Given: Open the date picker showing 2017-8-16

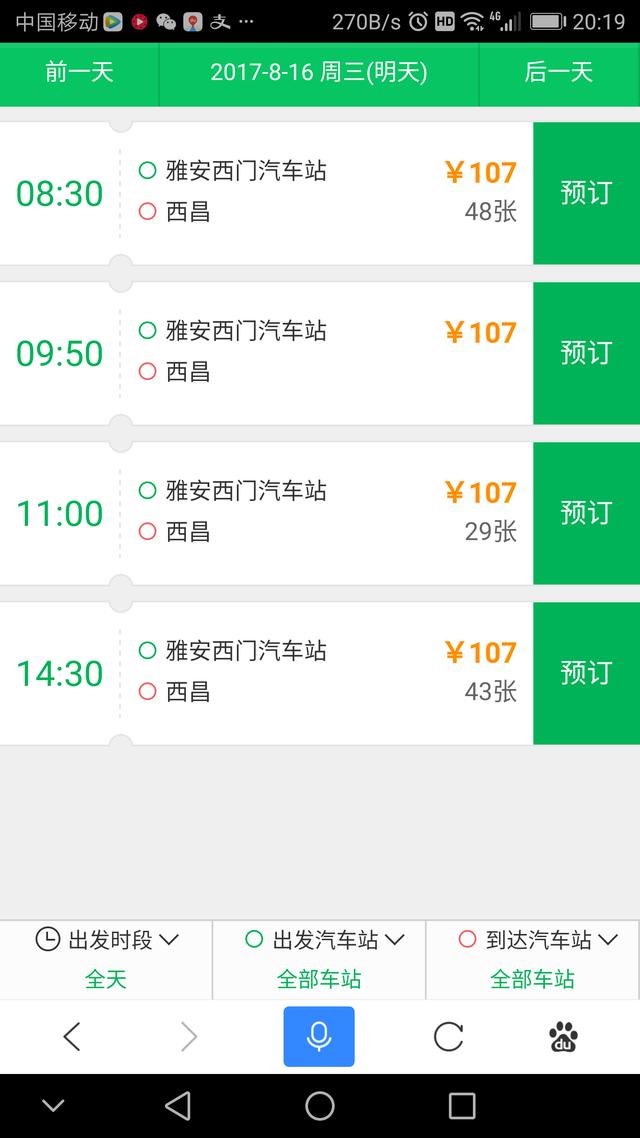Looking at the screenshot, I should pyautogui.click(x=319, y=73).
